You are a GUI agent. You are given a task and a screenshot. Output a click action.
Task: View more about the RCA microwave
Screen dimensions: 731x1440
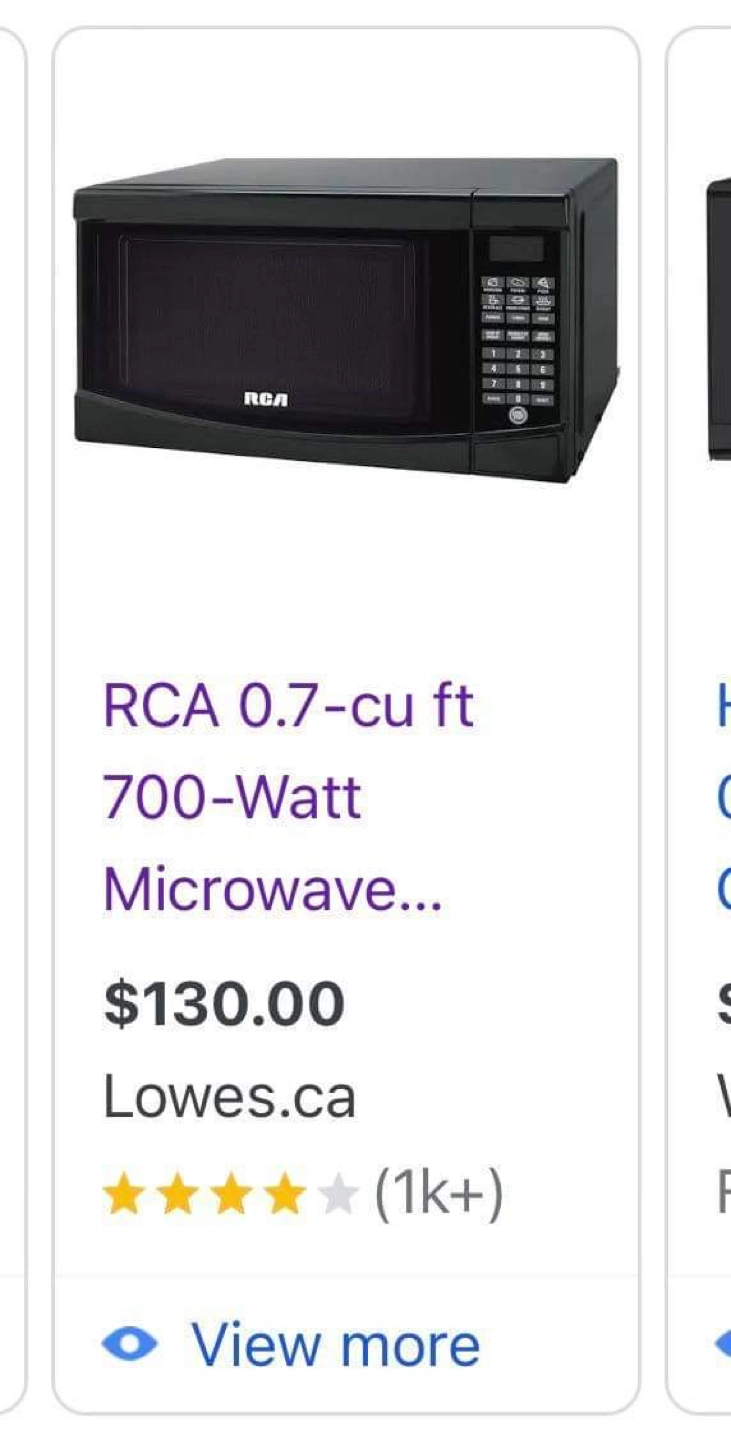(292, 1345)
